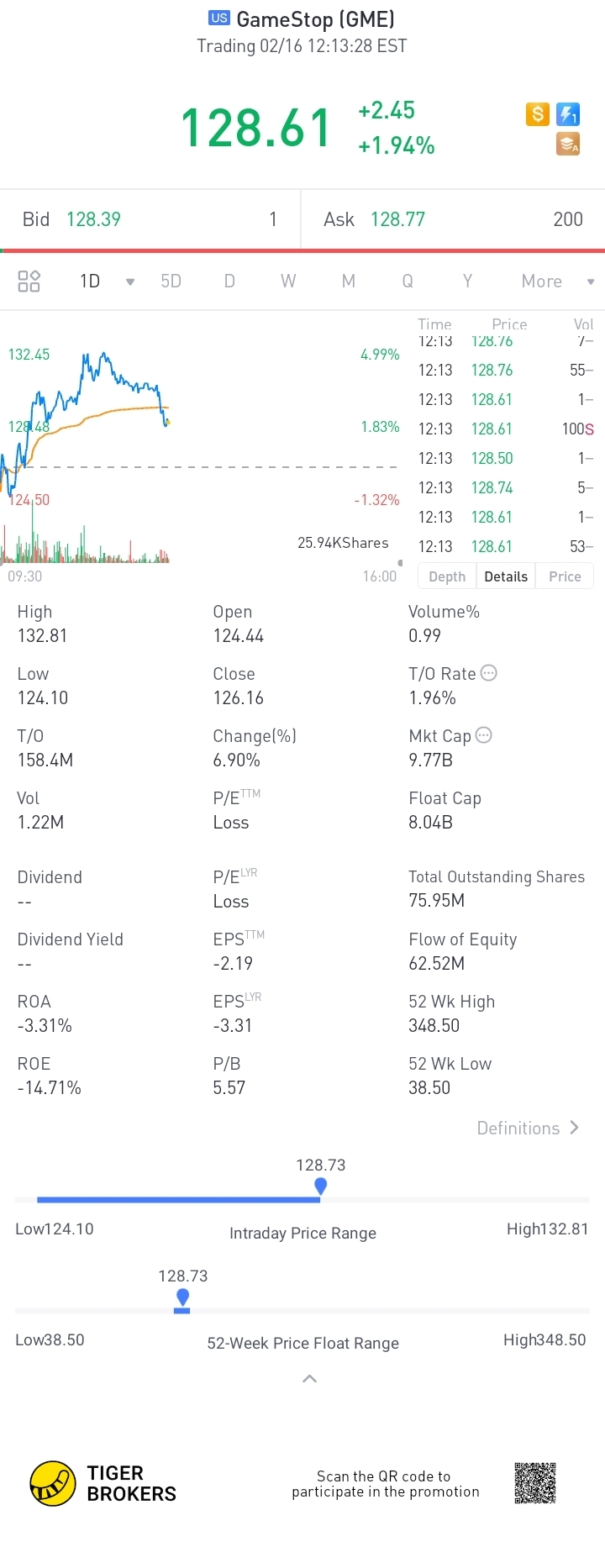Select the Q quarterly chart tab
The width and height of the screenshot is (605, 1568).
coord(408,282)
